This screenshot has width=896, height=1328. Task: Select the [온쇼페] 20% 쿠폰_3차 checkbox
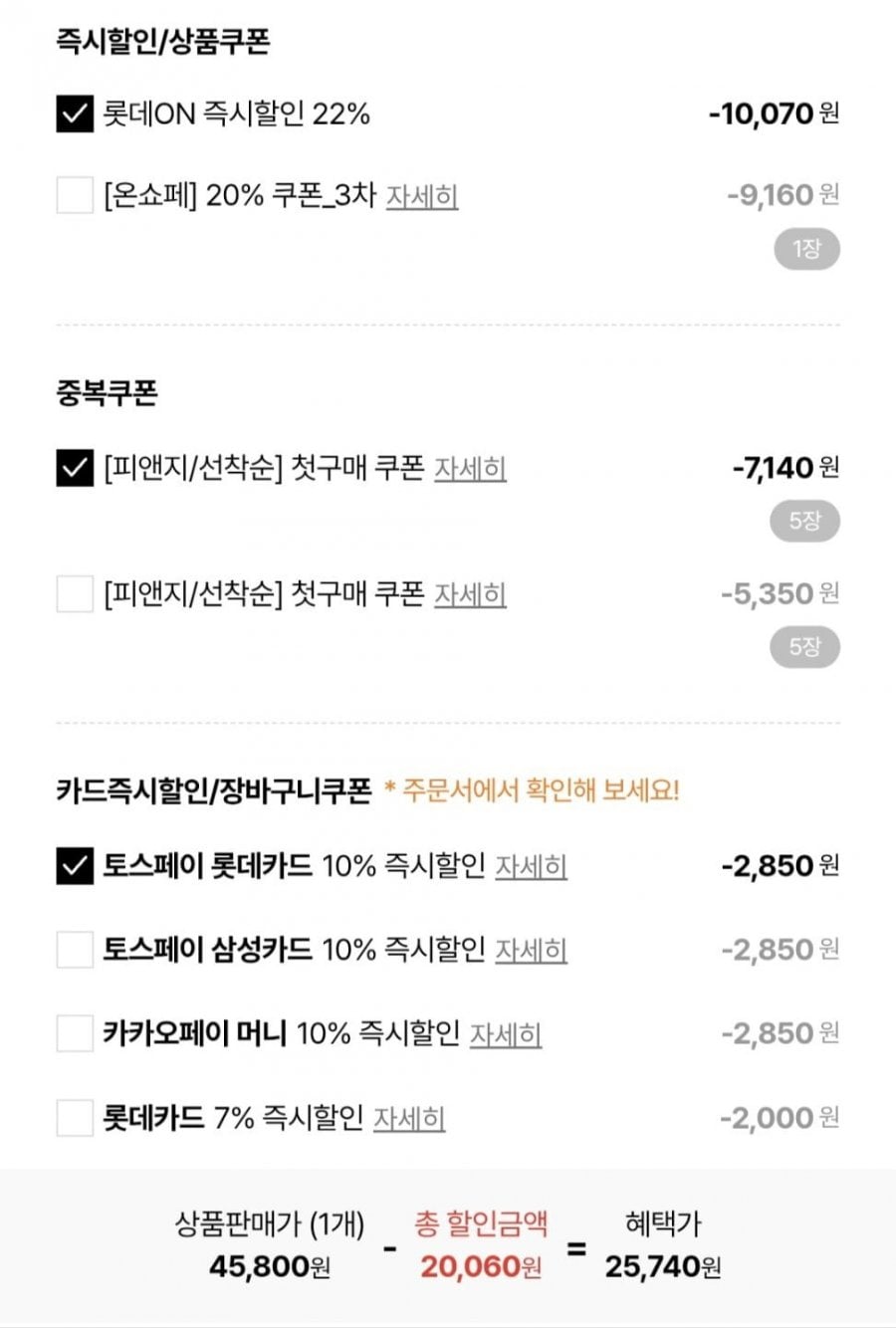click(75, 195)
